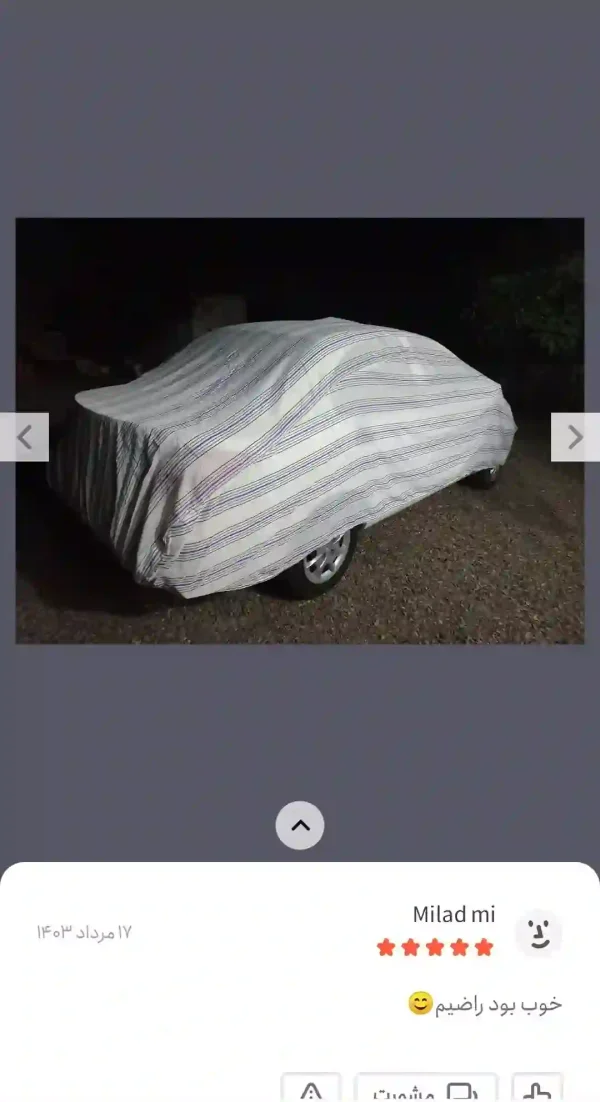The image size is (600, 1102).
Task: Tap the labeled button with comment icon
Action: tap(426, 1089)
